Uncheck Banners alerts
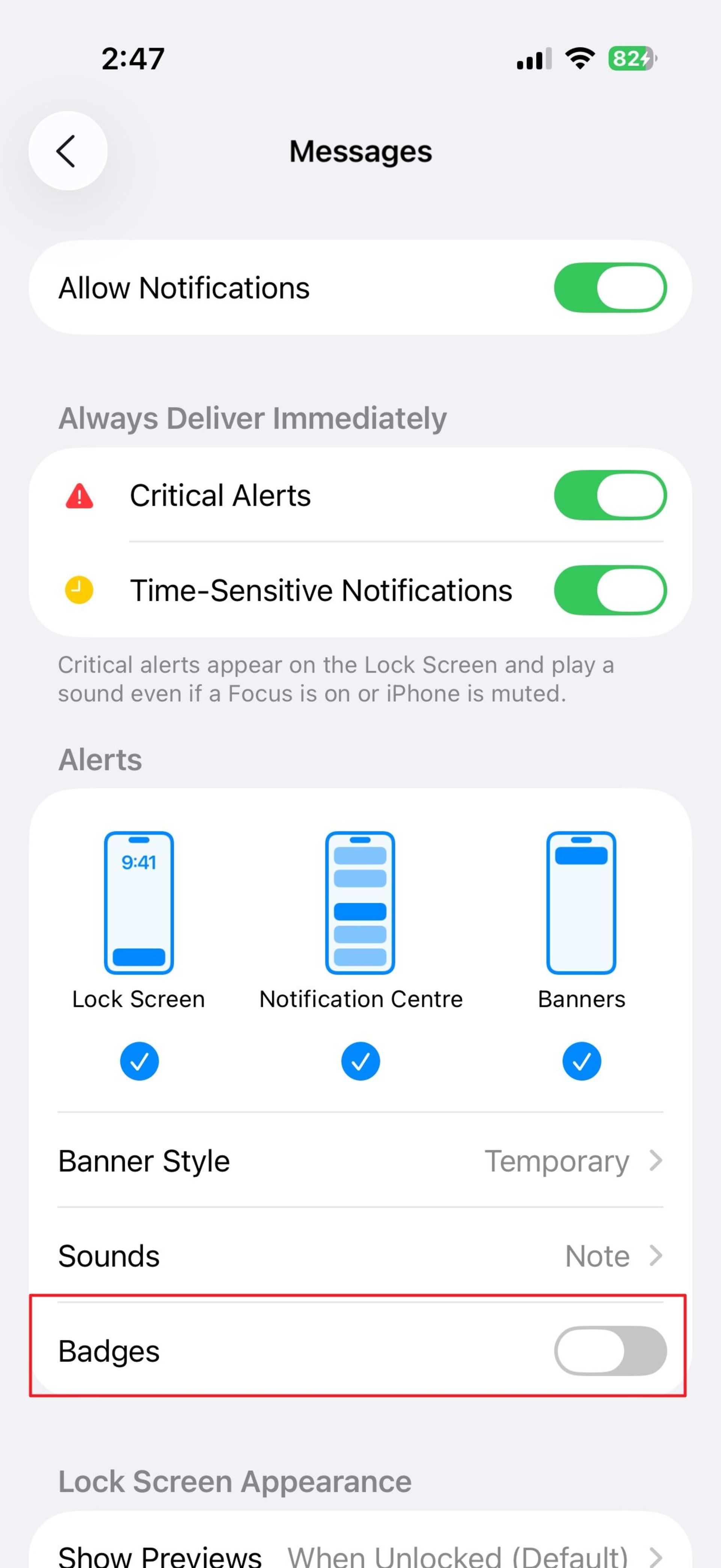721x1568 pixels. click(x=582, y=1061)
